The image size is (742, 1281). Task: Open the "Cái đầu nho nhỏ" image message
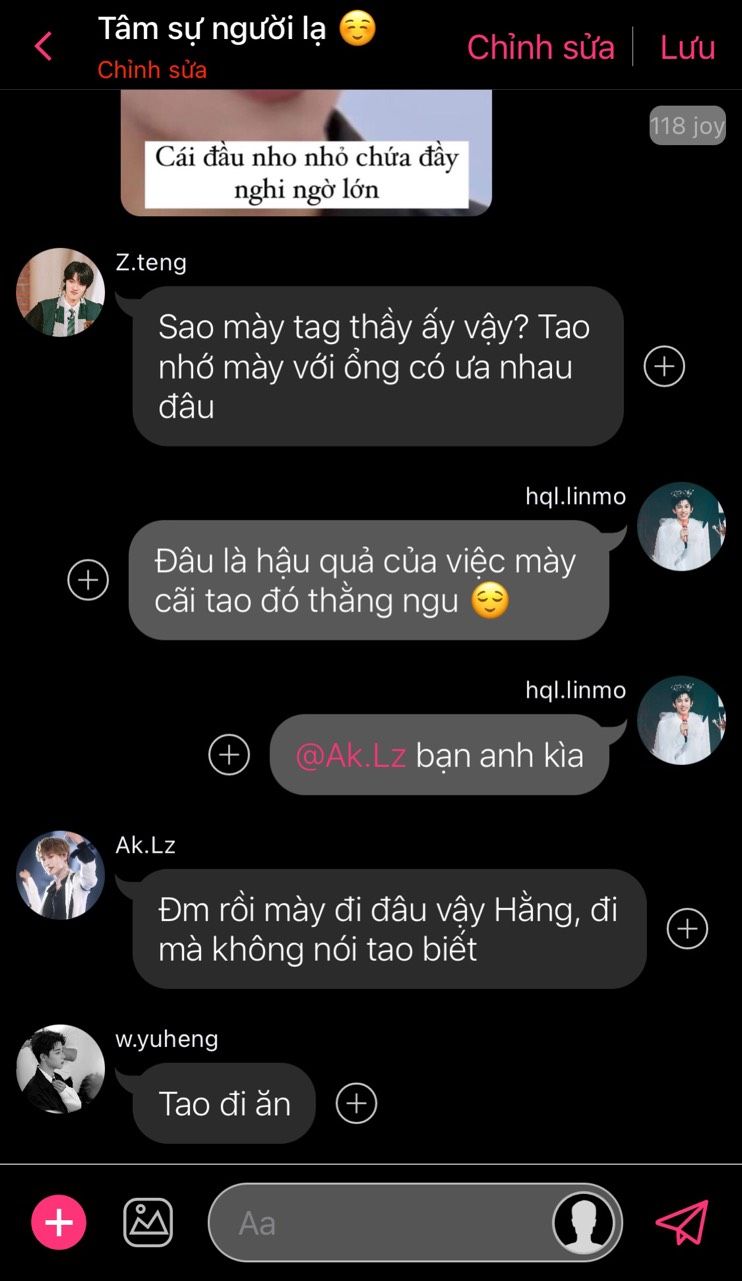[x=306, y=152]
